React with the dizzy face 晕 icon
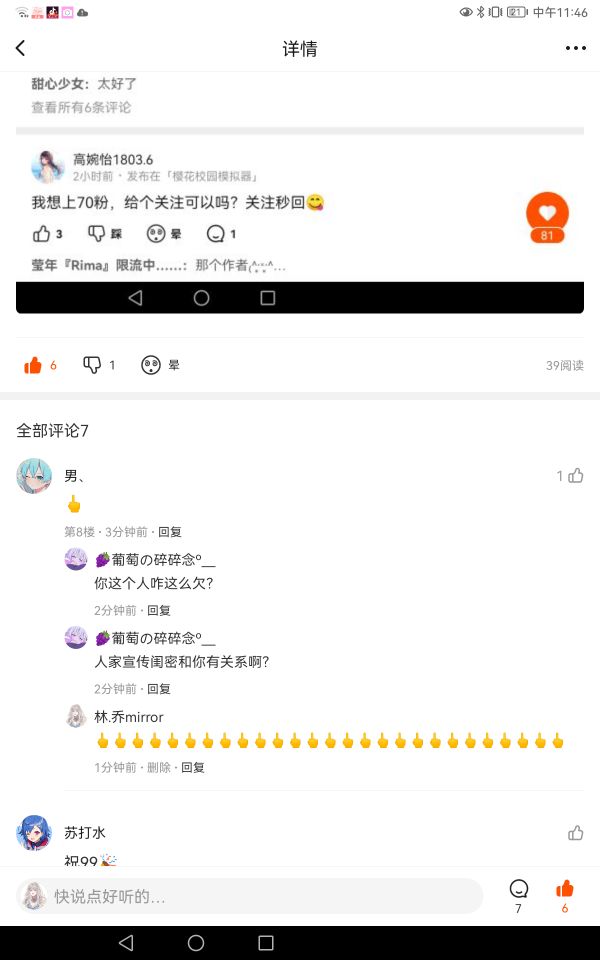The height and width of the screenshot is (960, 600). (151, 365)
